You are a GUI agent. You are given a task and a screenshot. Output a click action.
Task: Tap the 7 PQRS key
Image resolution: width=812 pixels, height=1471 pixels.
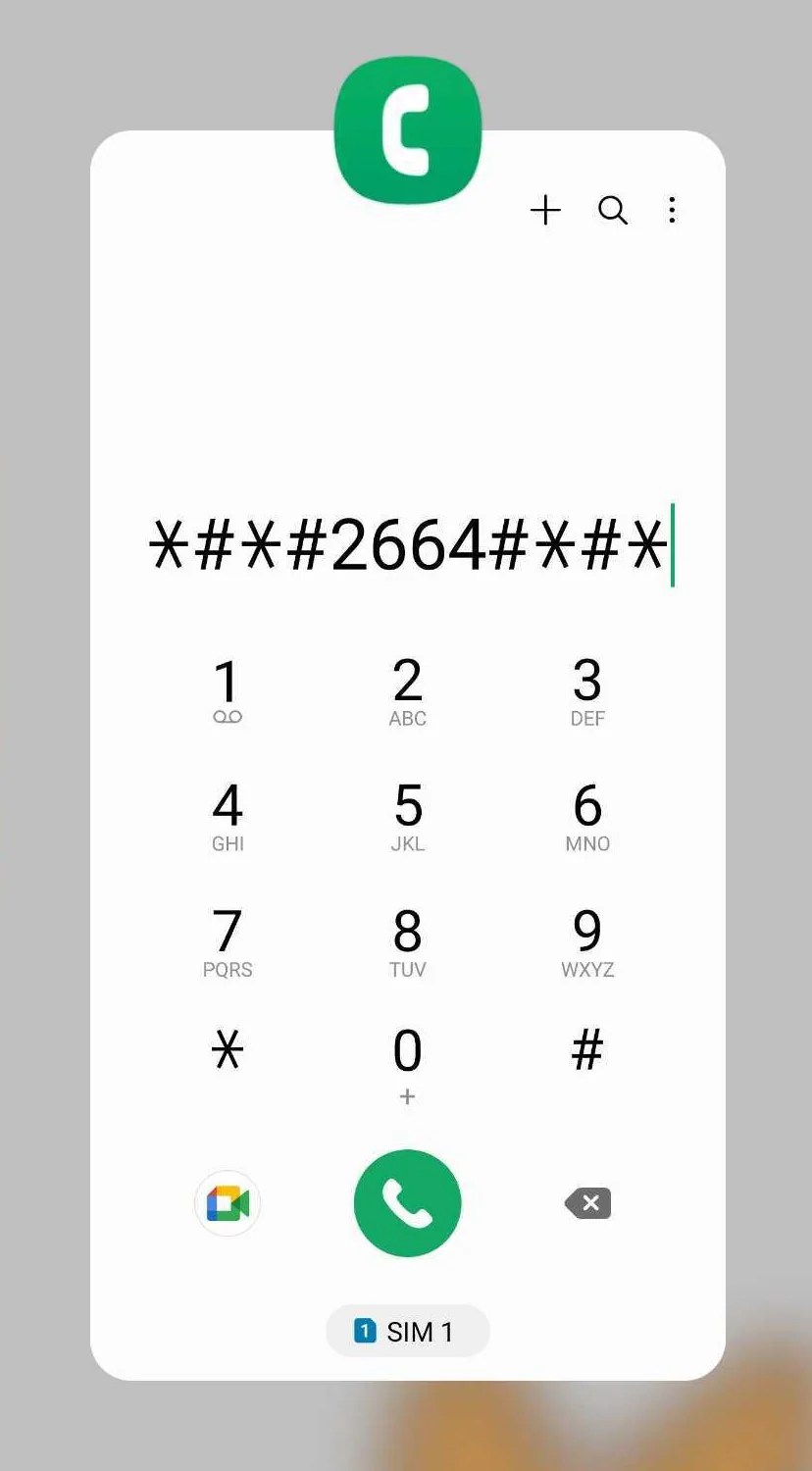point(228,943)
